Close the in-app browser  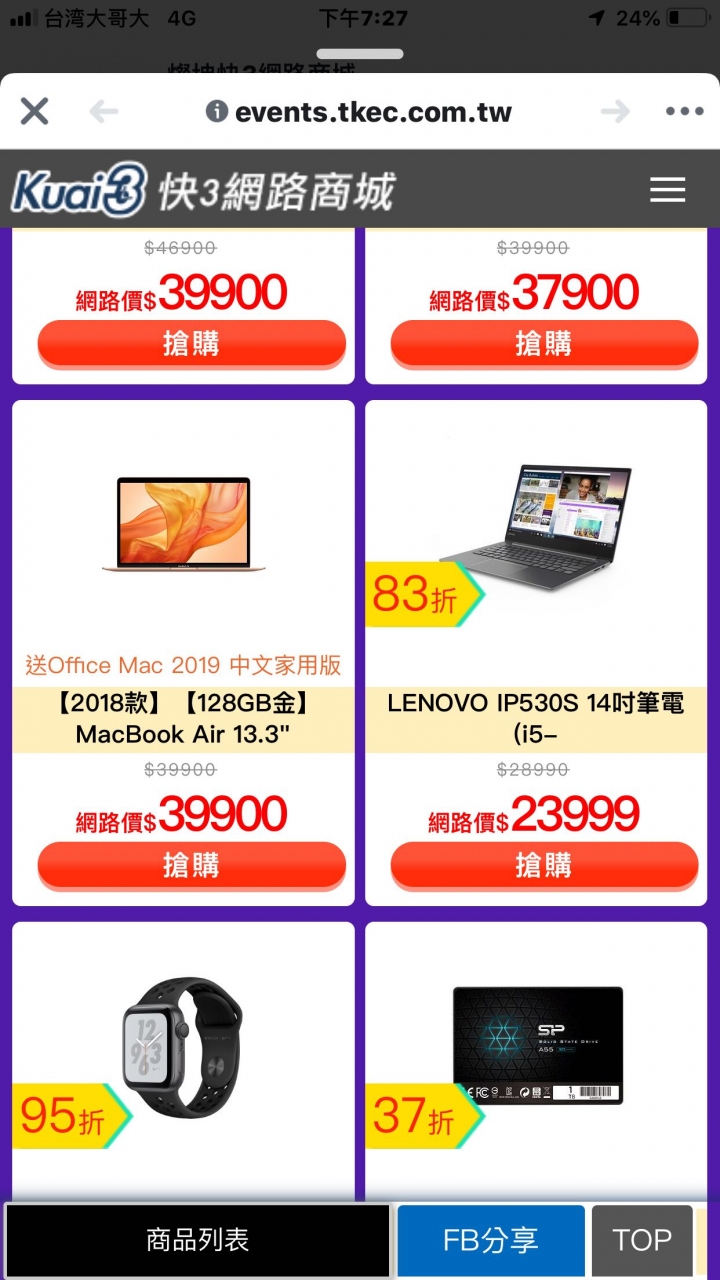34,111
